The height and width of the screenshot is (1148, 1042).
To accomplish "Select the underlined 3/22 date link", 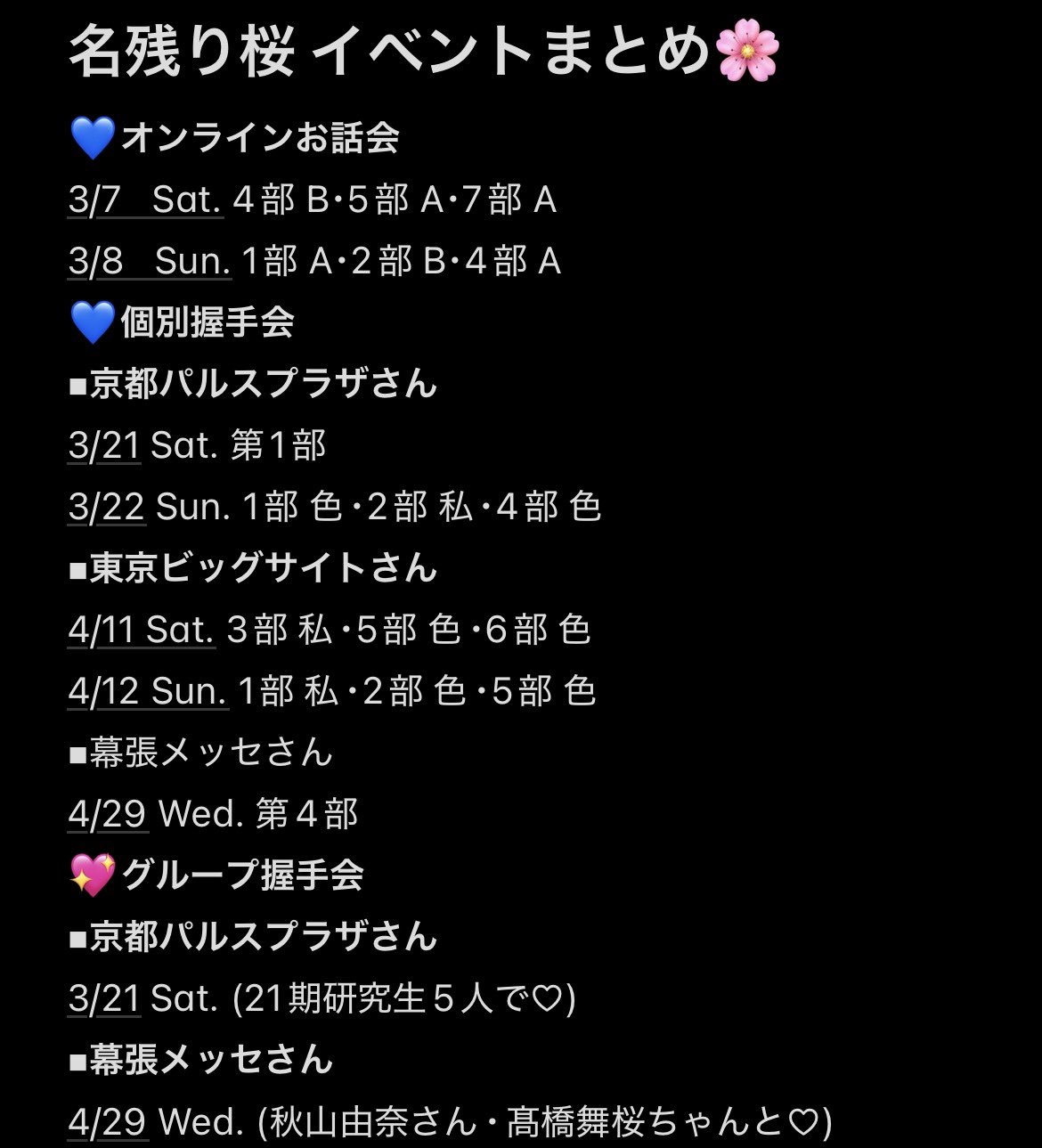I will point(106,508).
